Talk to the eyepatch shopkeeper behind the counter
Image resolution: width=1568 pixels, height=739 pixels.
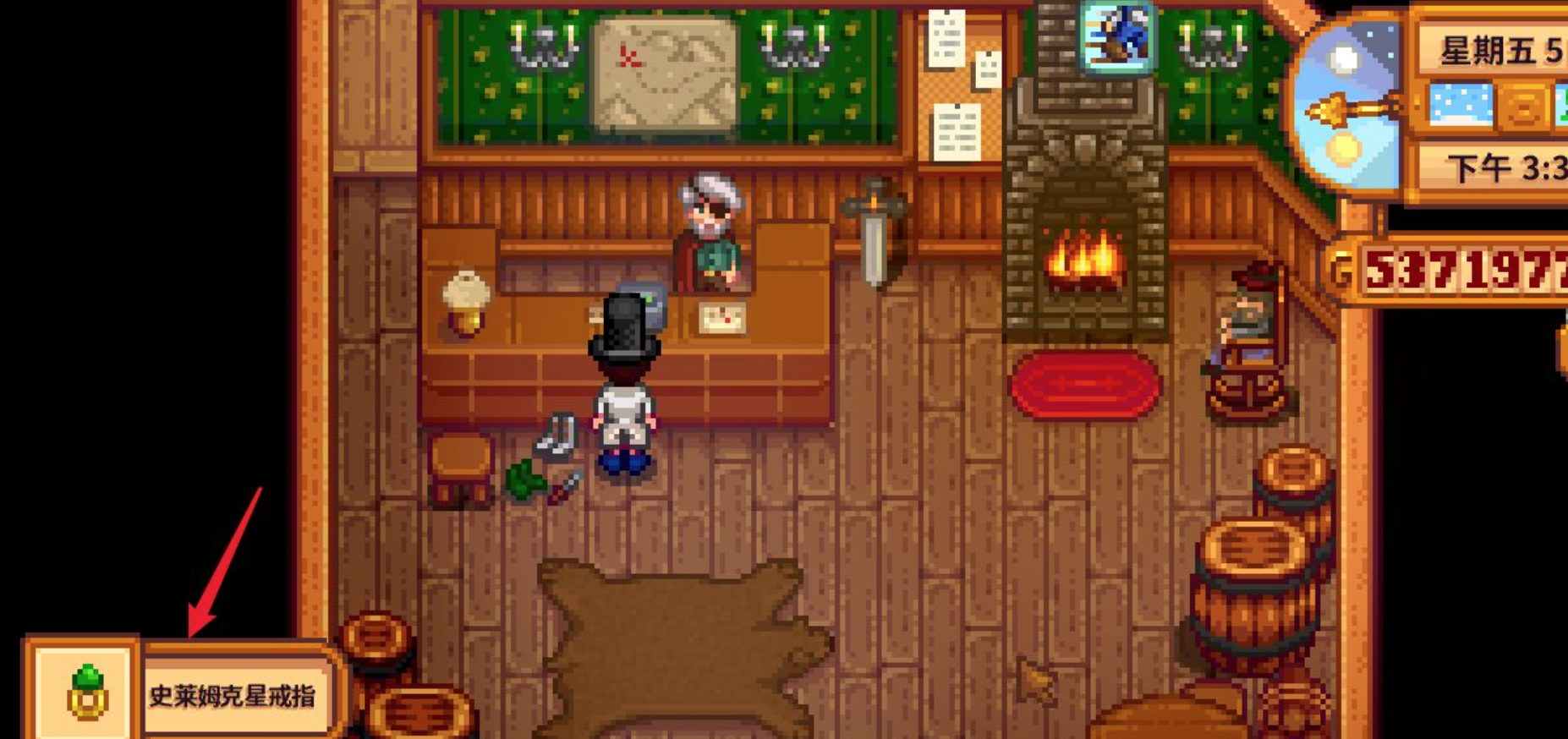710,233
